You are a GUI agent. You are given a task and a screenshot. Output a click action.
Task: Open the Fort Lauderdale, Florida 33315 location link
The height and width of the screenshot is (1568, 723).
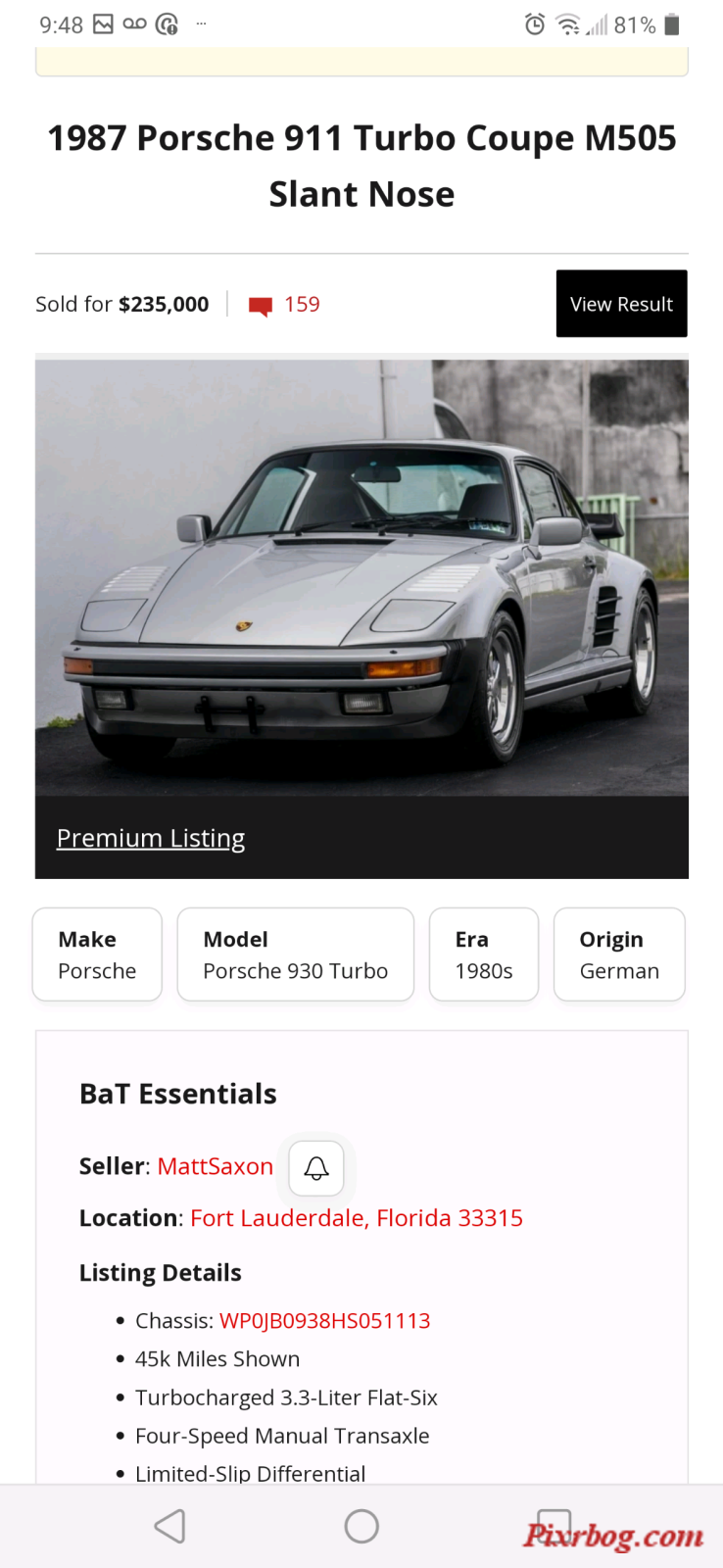357,1218
